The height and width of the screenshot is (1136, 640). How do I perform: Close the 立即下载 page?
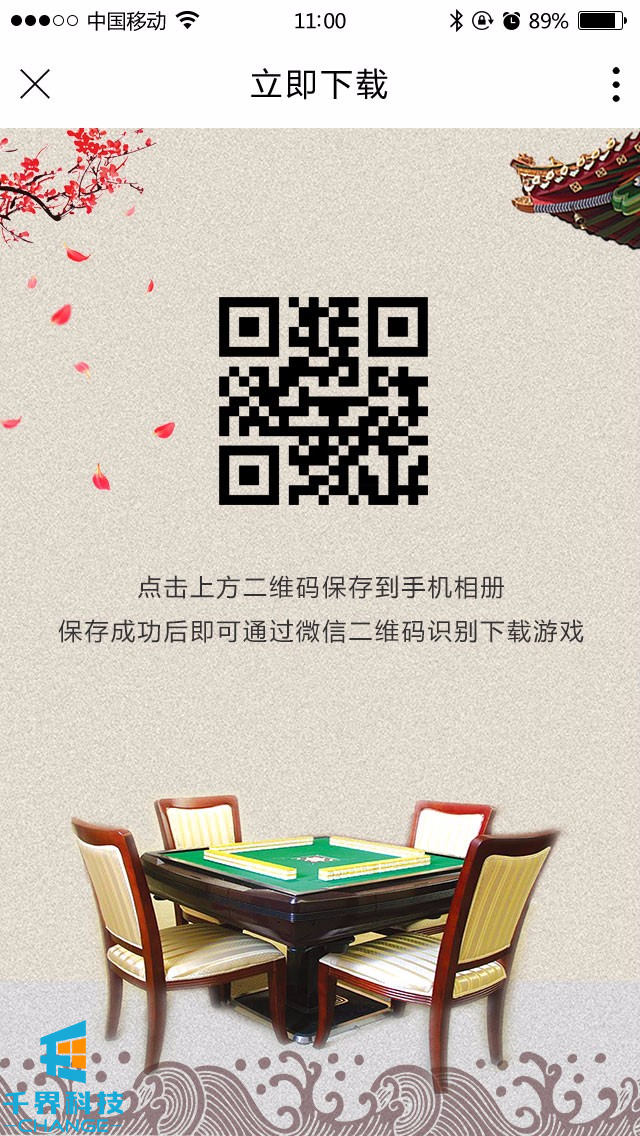pyautogui.click(x=35, y=85)
